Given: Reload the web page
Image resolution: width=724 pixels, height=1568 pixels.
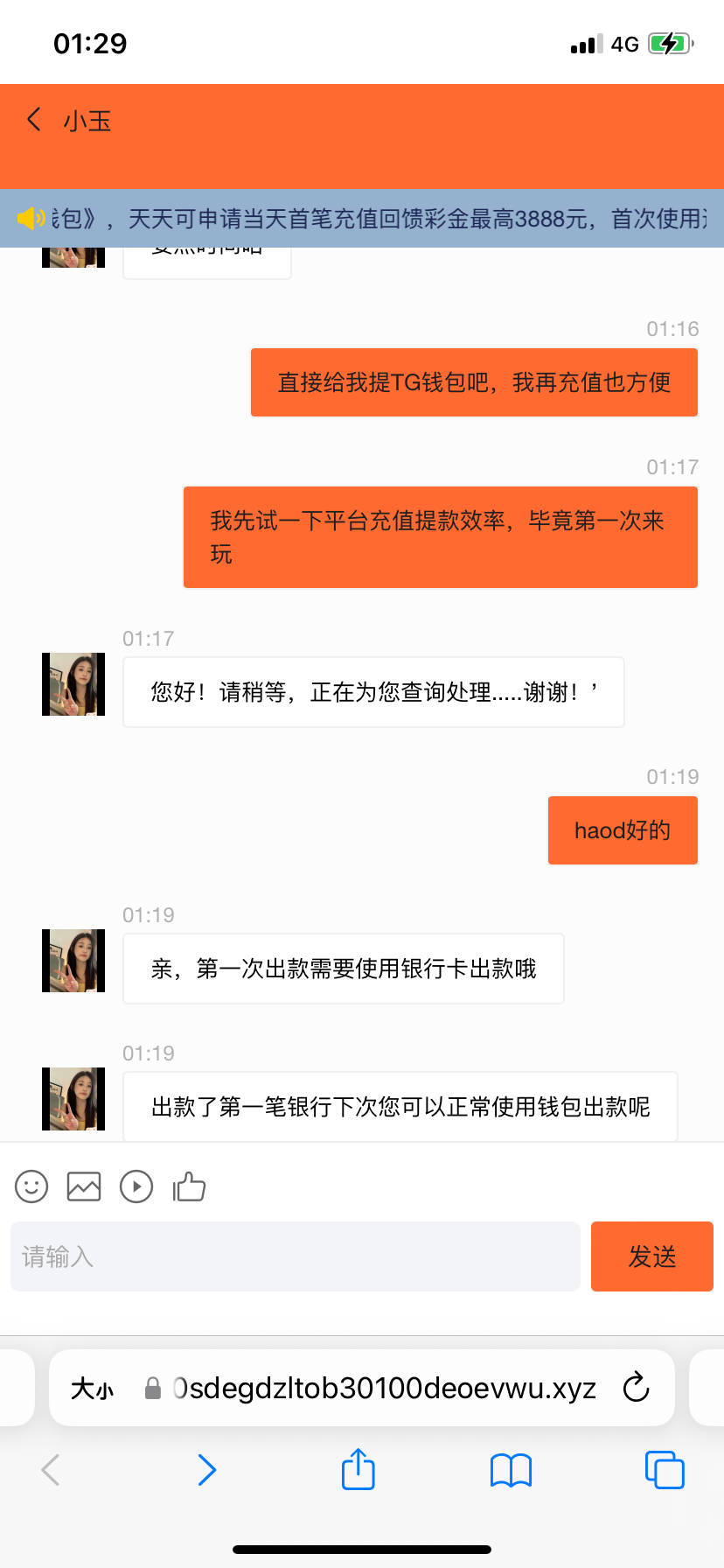Looking at the screenshot, I should coord(636,1388).
